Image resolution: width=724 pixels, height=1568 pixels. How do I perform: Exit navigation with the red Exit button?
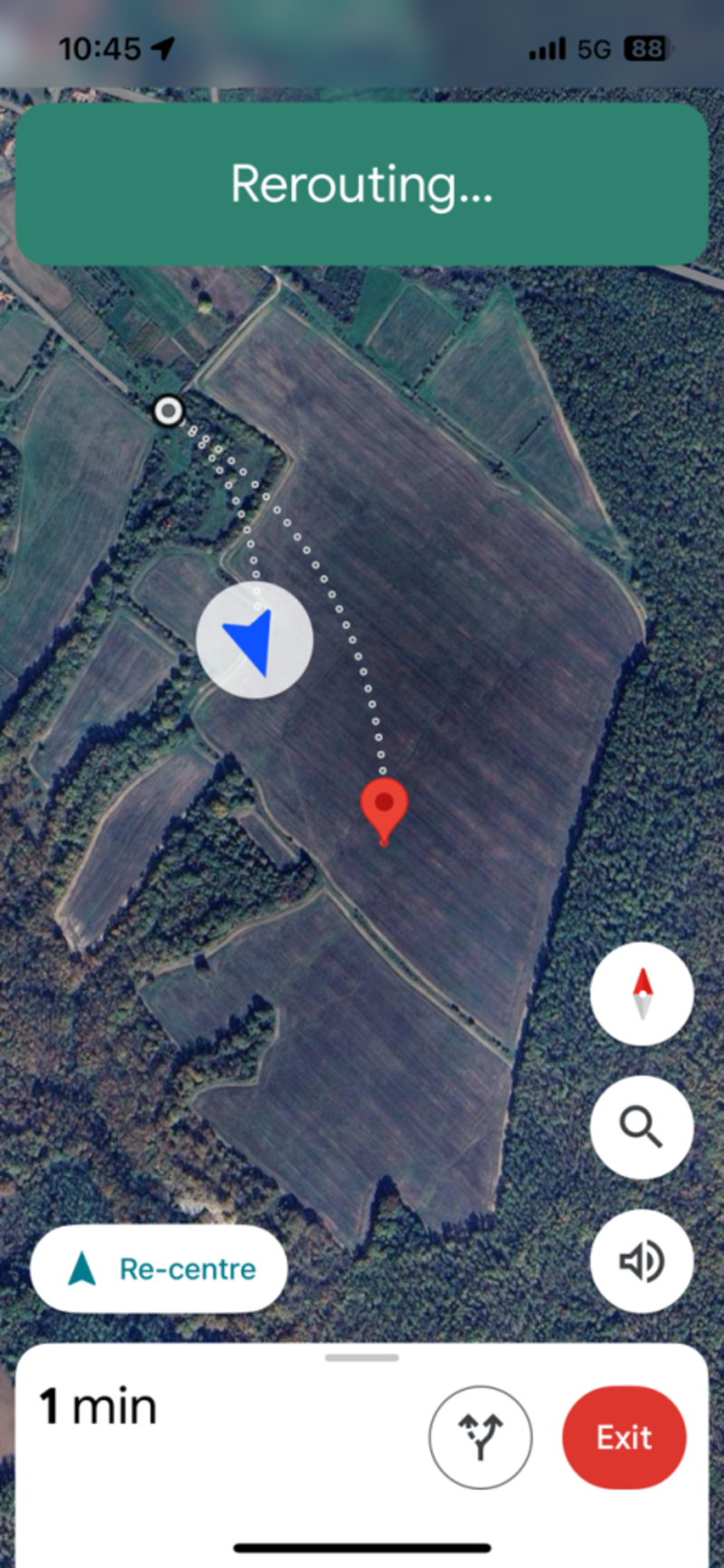pos(624,1437)
